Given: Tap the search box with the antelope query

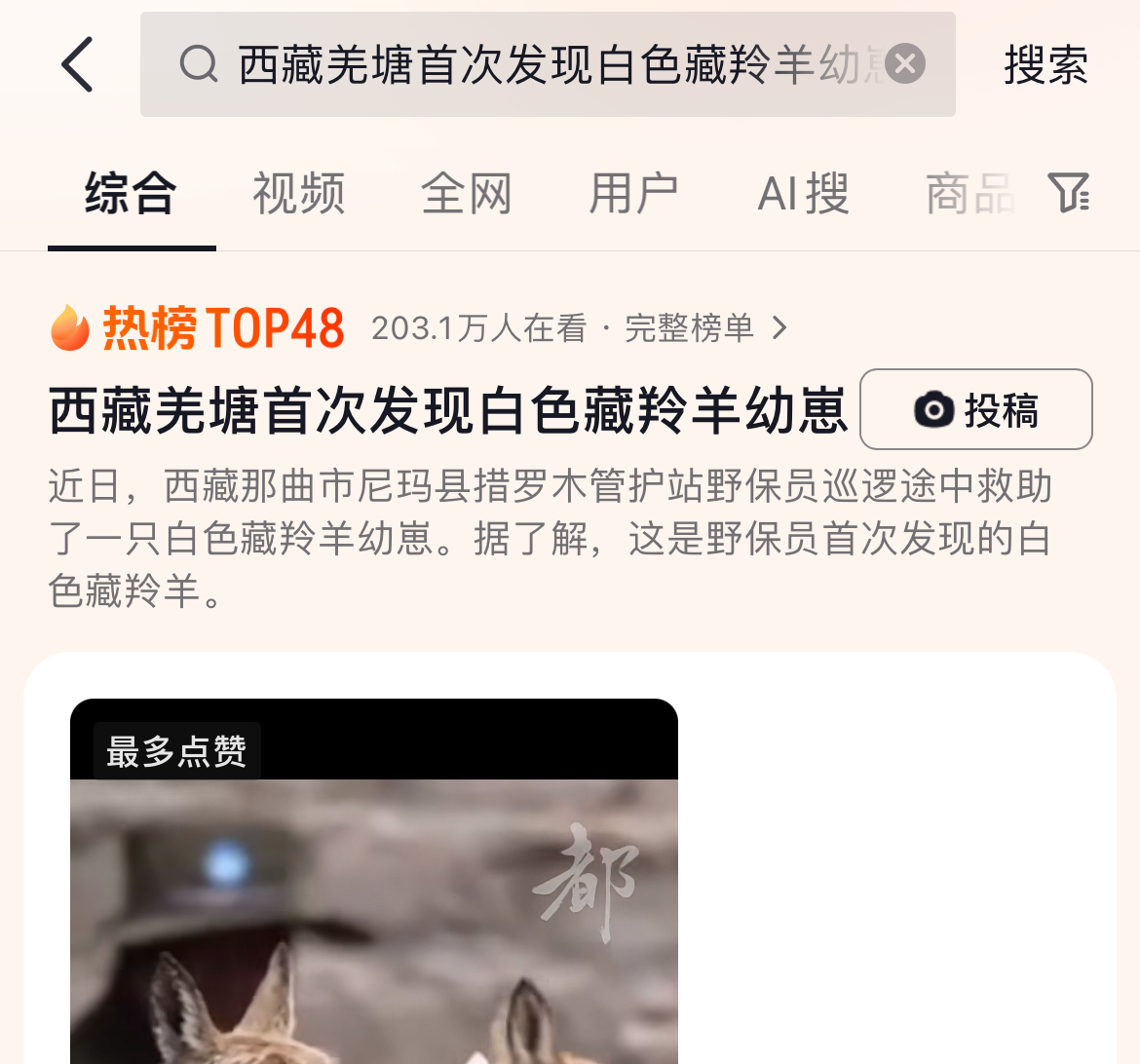Looking at the screenshot, I should tap(546, 65).
